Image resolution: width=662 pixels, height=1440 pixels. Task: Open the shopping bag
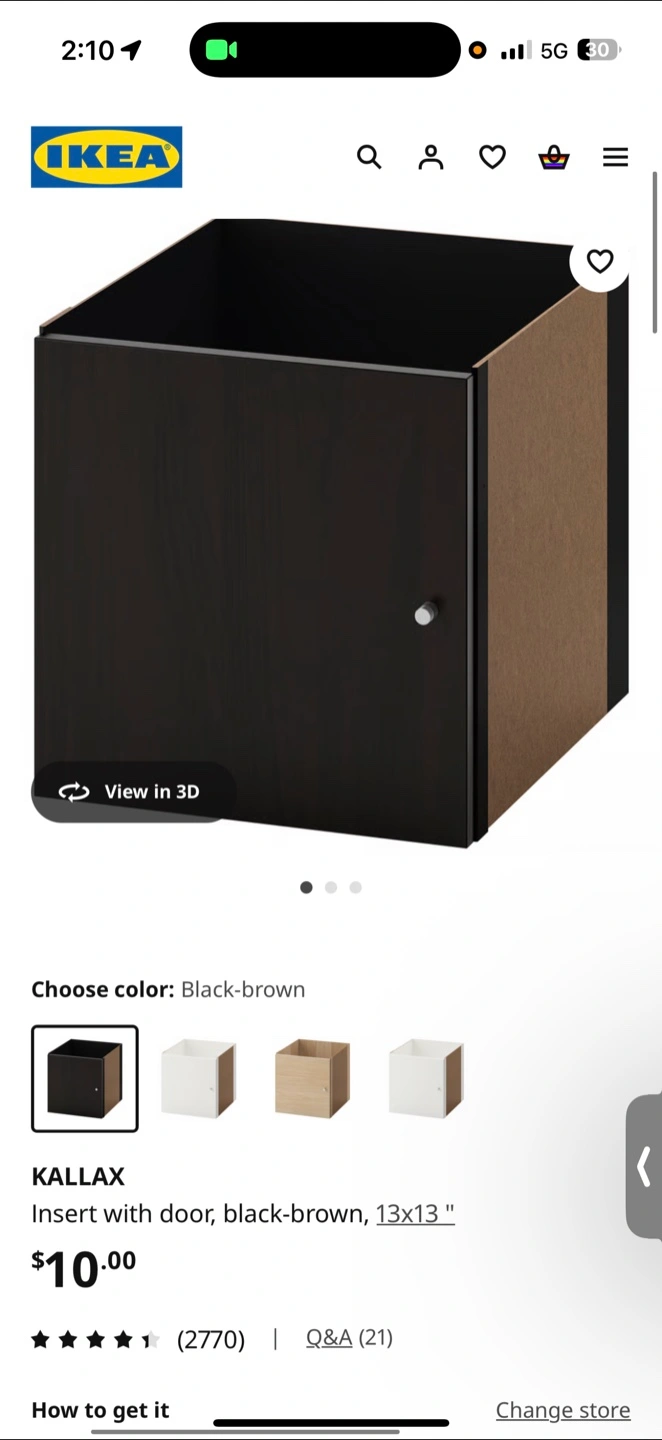pyautogui.click(x=554, y=157)
